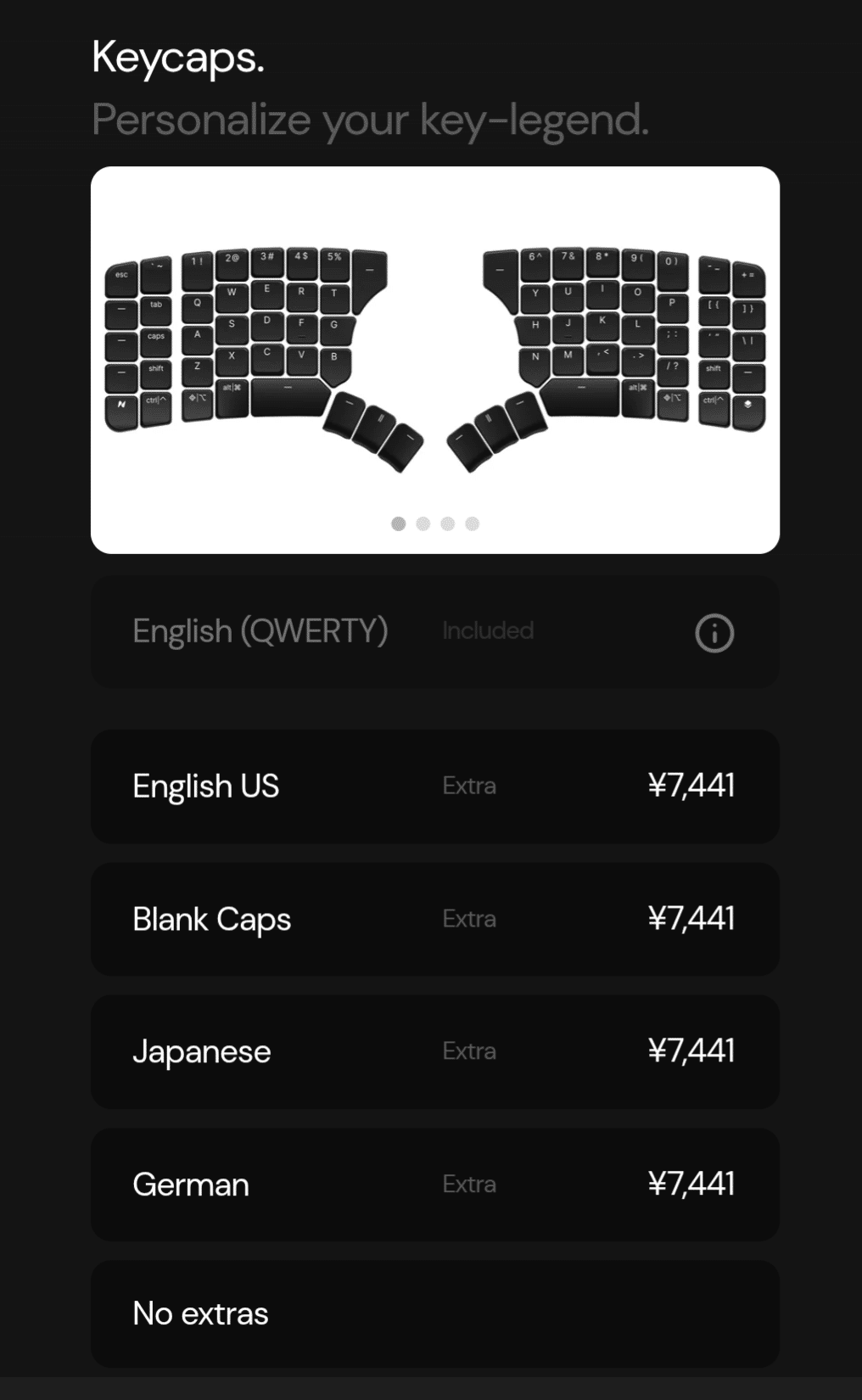Screen dimensions: 862x1400
Task: Open info for English (QWERTY) keycaps
Action: [714, 633]
